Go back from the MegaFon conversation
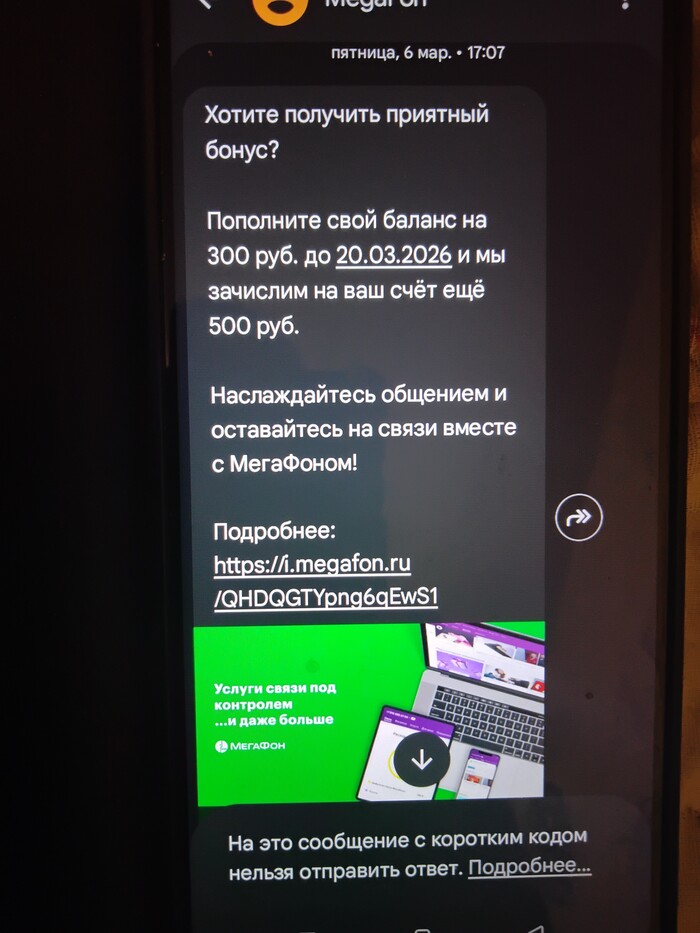This screenshot has width=700, height=933. coord(207,3)
